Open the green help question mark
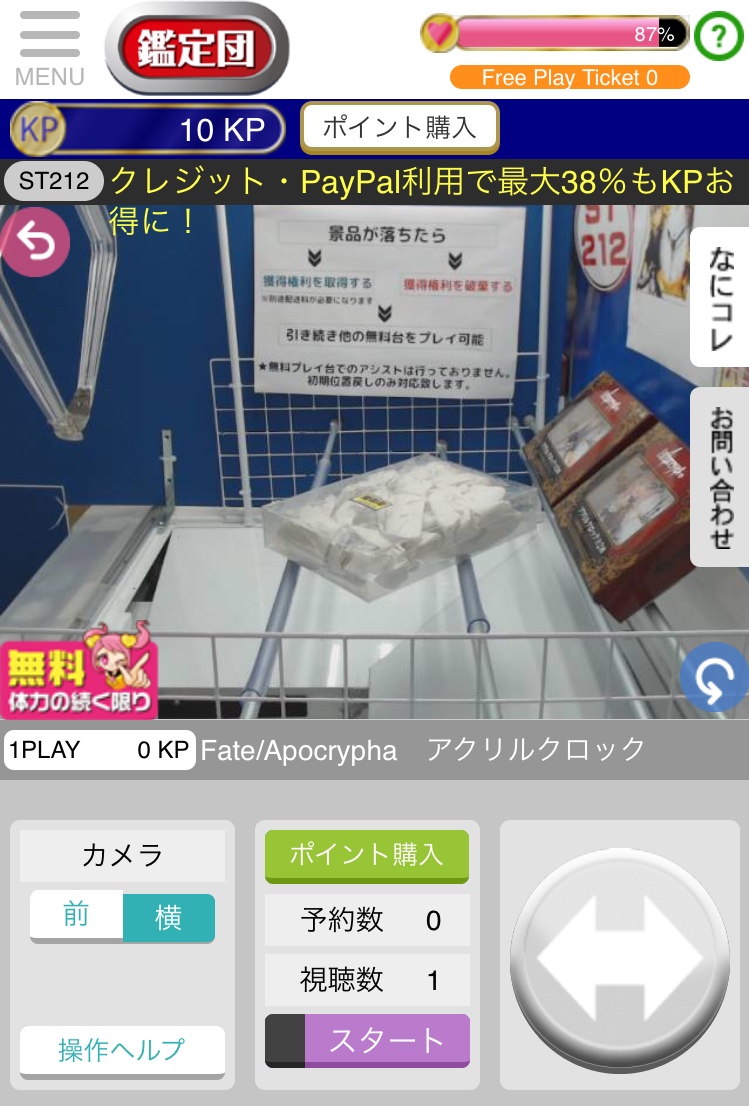Viewport: 749px width, 1106px height. pos(719,37)
